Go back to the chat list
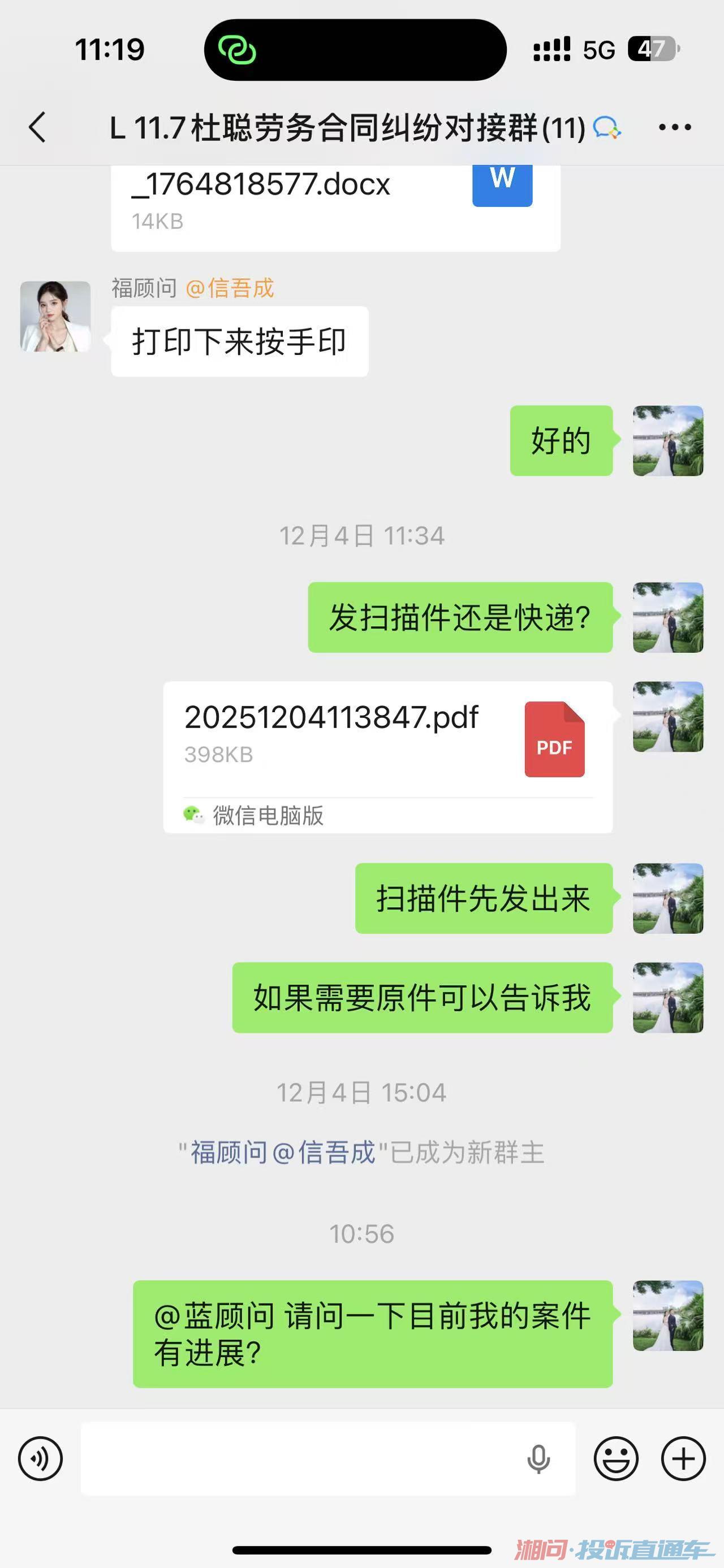The width and height of the screenshot is (724, 1568). coord(38,127)
